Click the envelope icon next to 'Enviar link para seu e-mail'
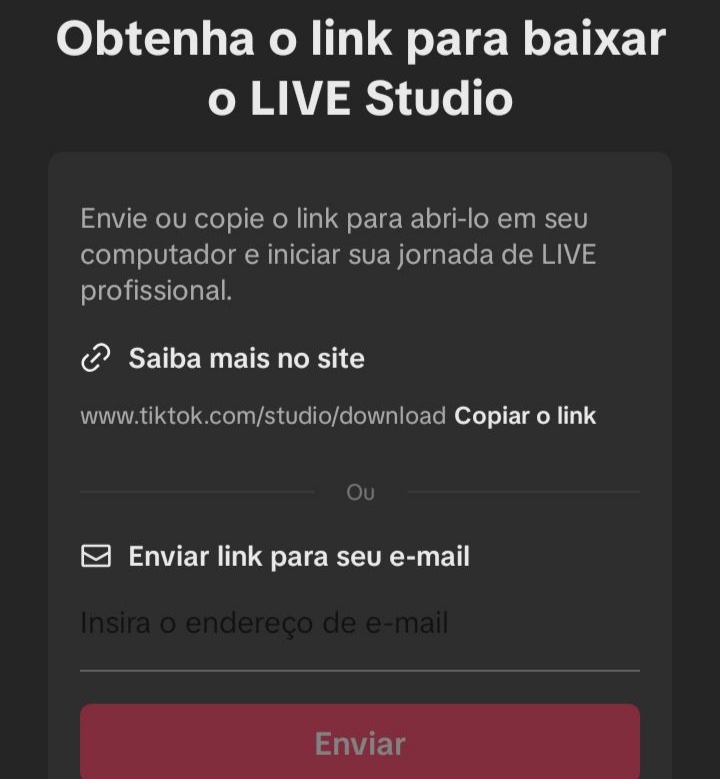This screenshot has height=779, width=720. (95, 555)
